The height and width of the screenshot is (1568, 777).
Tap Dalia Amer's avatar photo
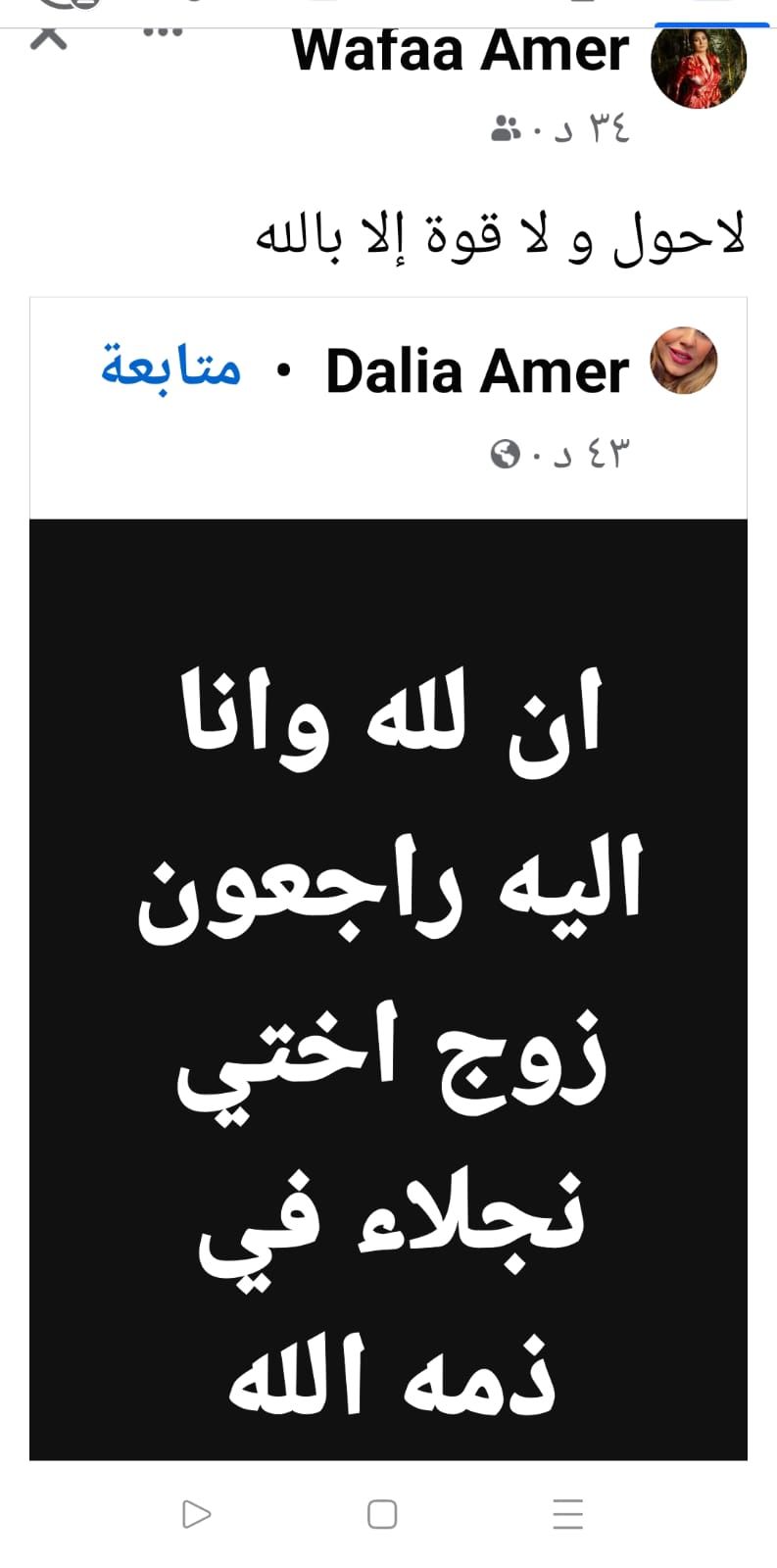tap(684, 362)
